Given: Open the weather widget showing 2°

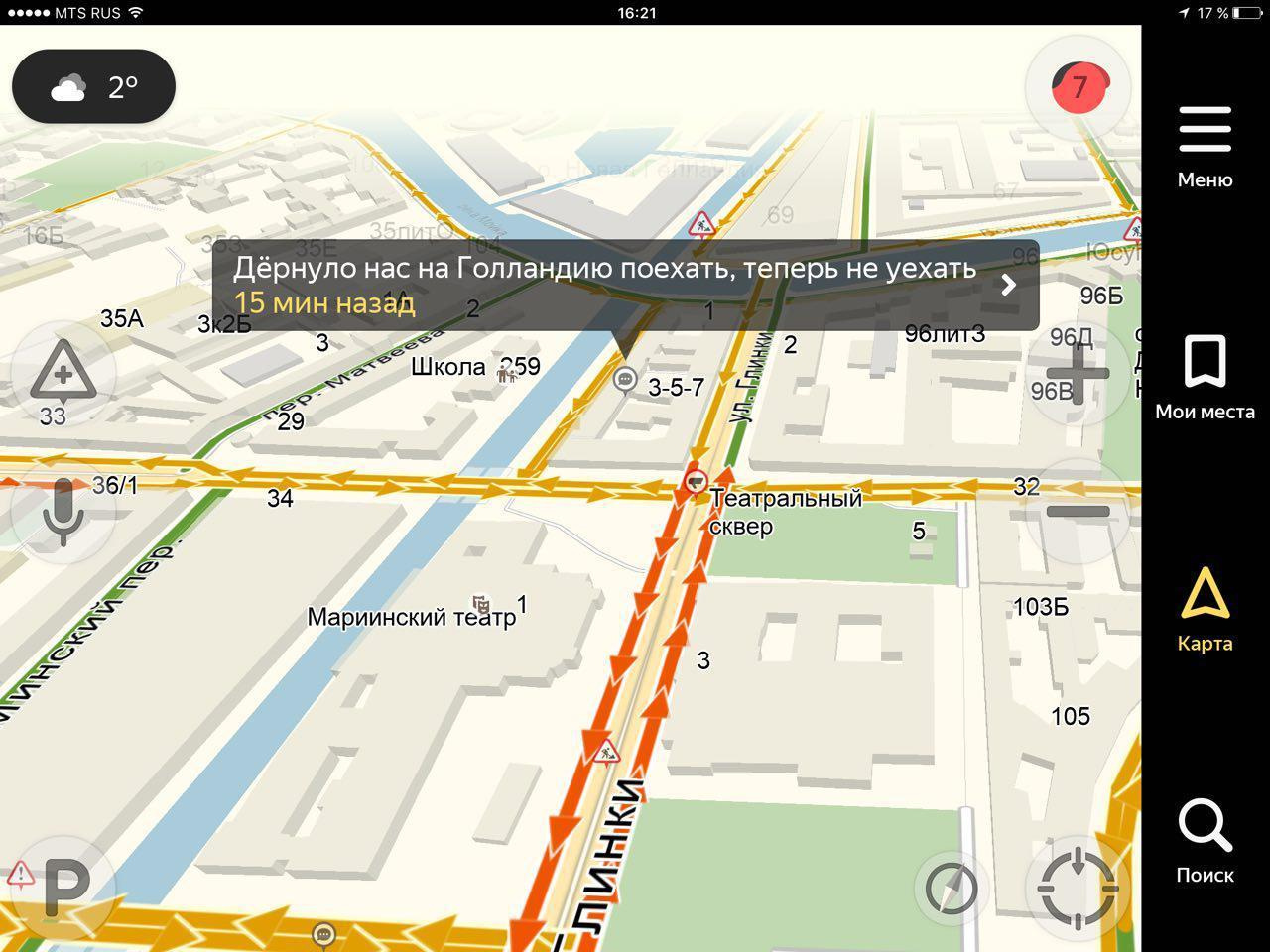Looking at the screenshot, I should pyautogui.click(x=93, y=87).
